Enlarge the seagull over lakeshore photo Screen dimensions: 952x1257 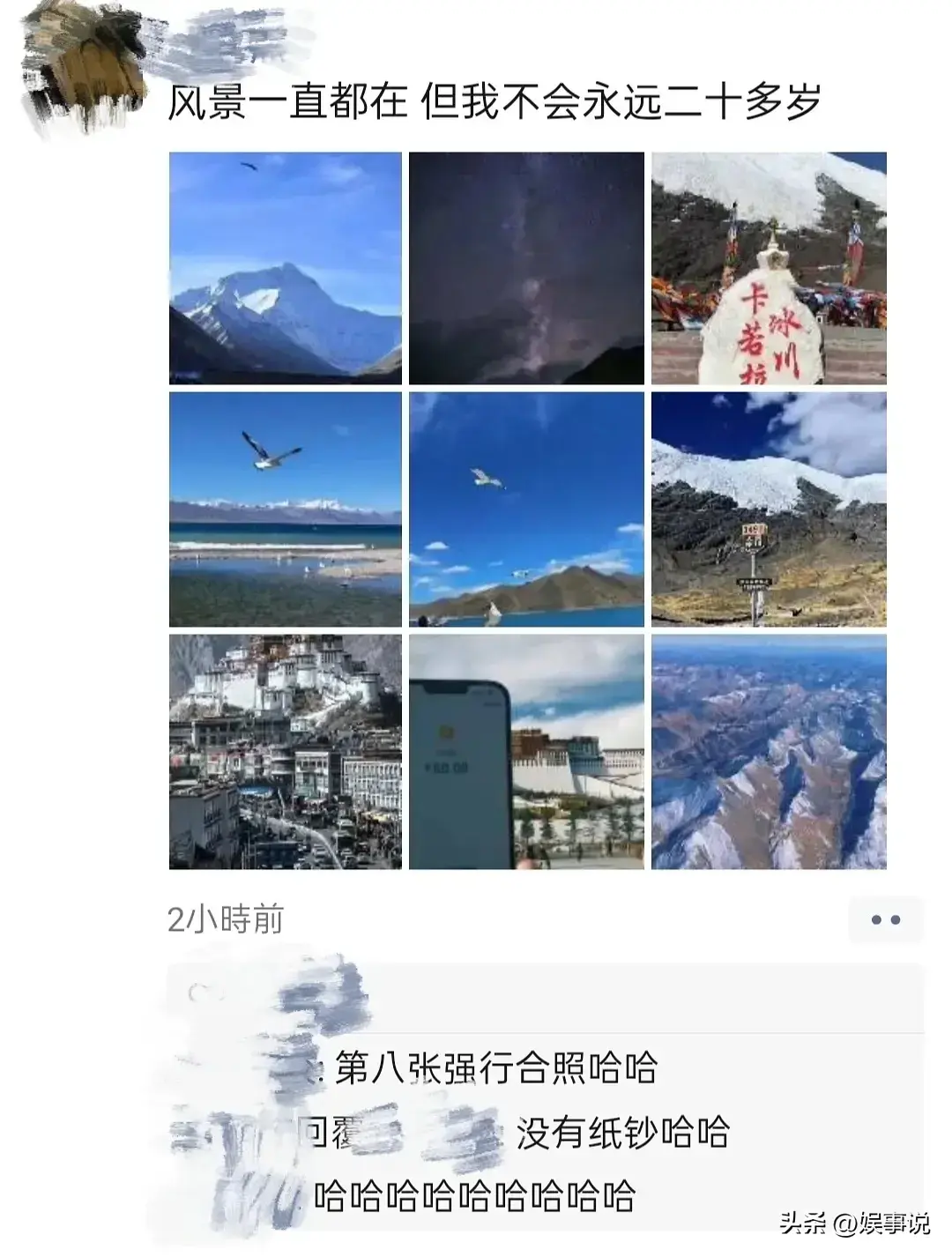pos(285,509)
